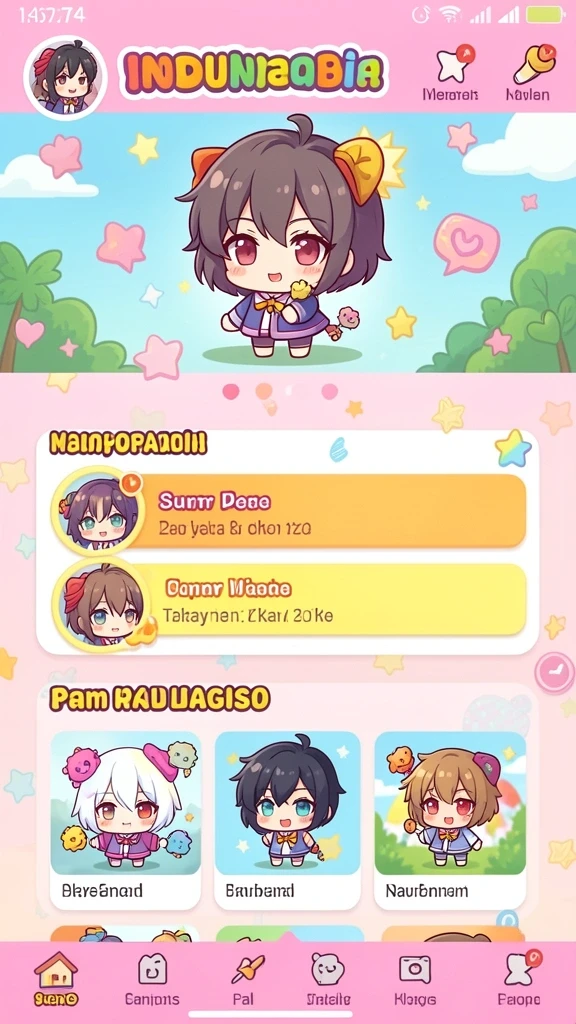
Task: Switch to the last tab with the red badge
Action: 519,978
